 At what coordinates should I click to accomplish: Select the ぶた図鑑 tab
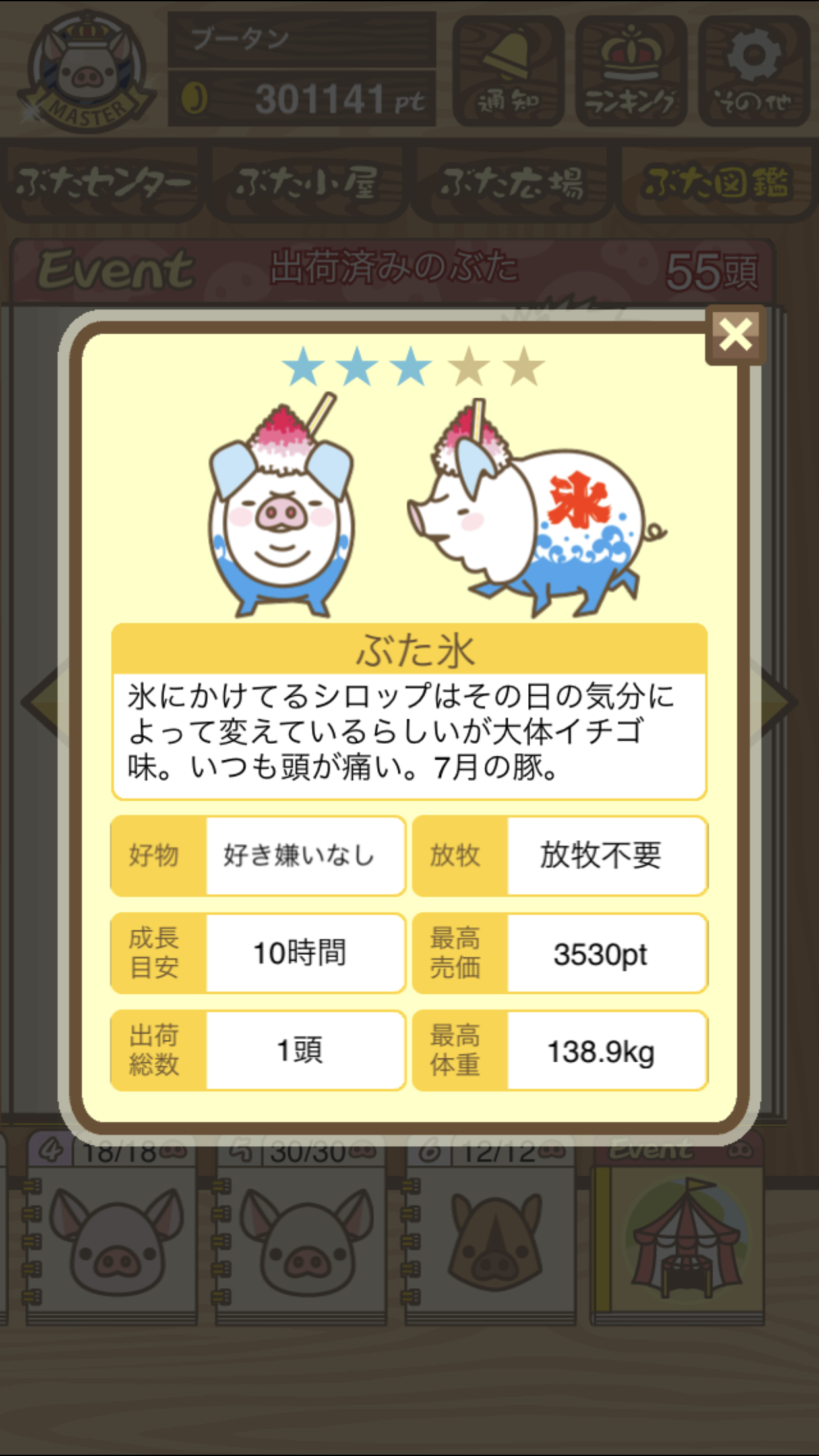(717, 183)
